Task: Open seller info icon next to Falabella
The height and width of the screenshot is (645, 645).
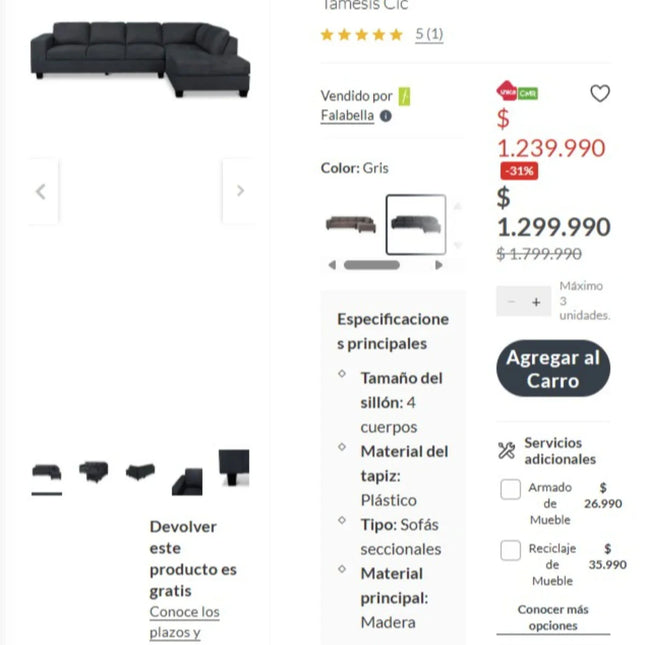Action: click(386, 116)
